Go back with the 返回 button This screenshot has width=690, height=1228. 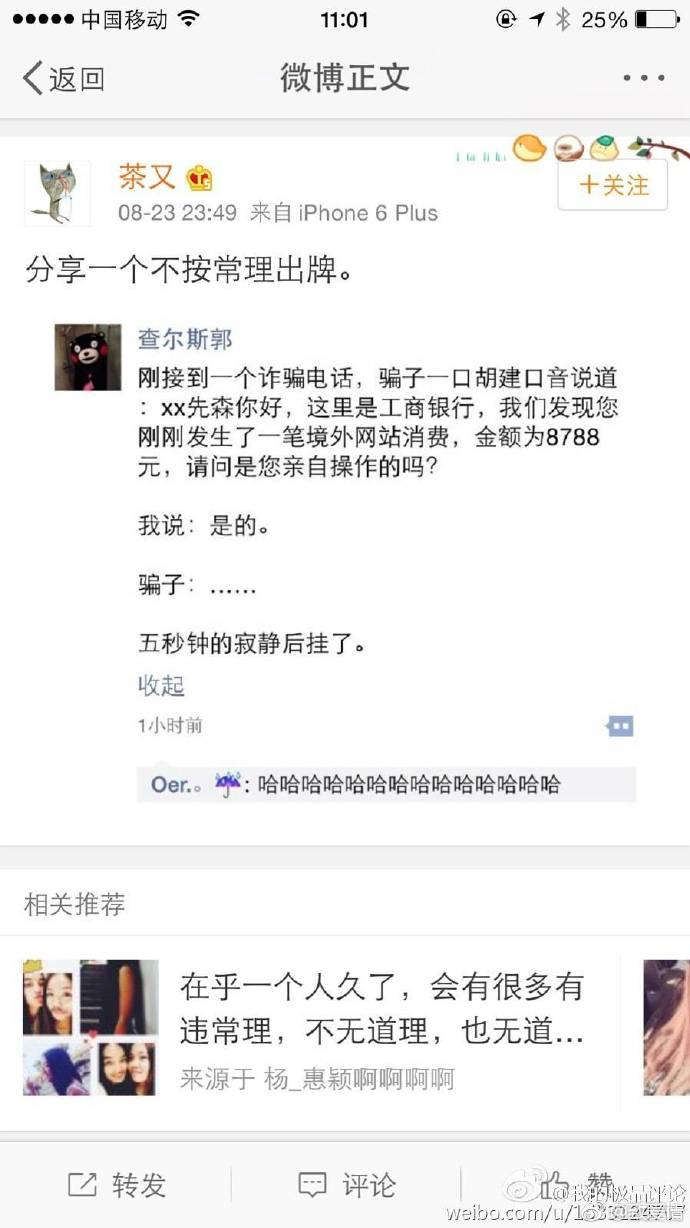[64, 78]
